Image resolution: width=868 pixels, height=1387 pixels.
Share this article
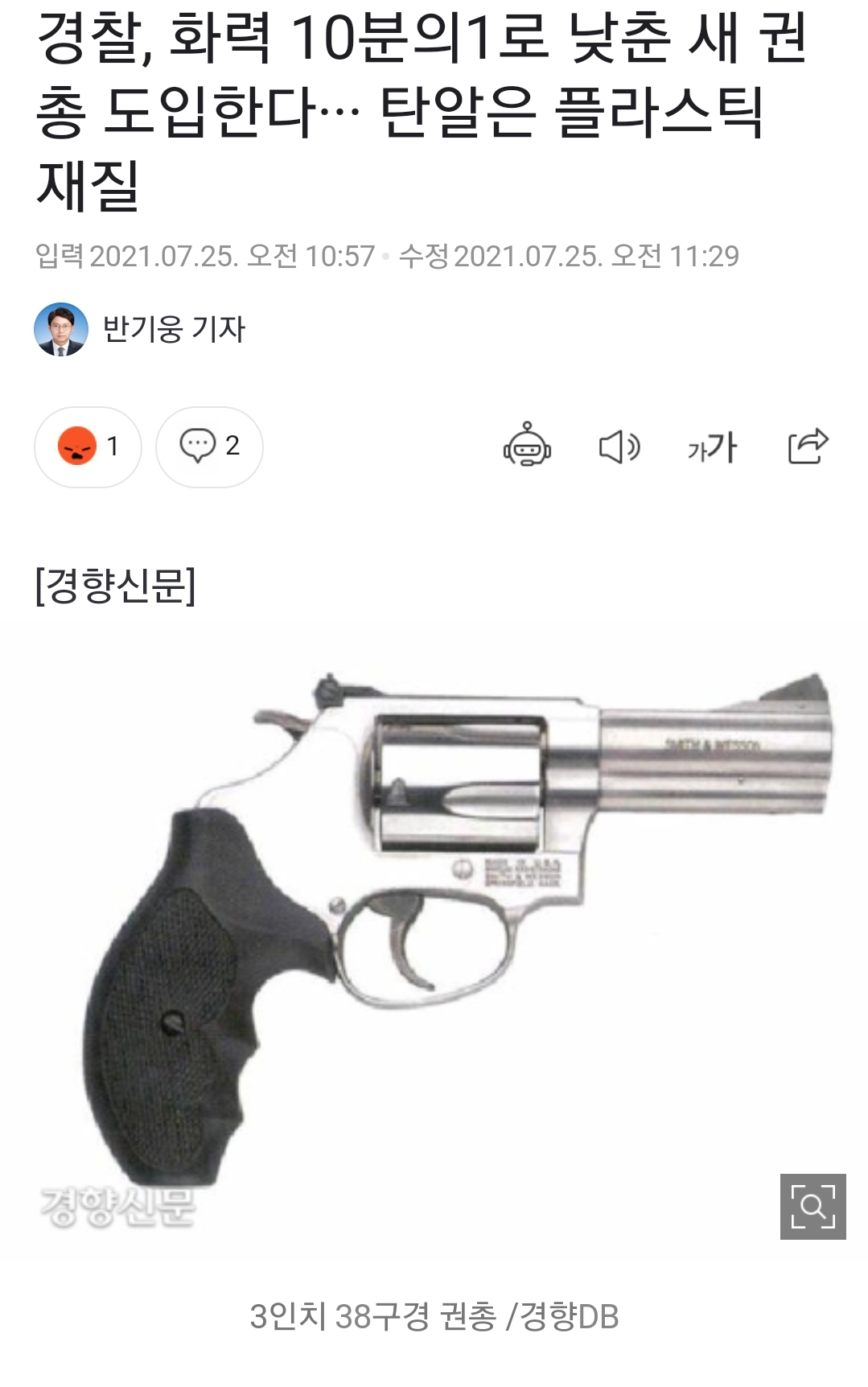click(x=808, y=446)
